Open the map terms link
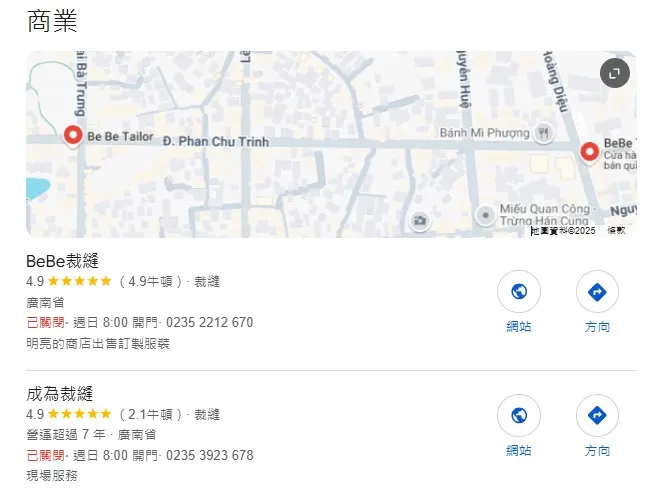Image resolution: width=662 pixels, height=502 pixels. click(616, 231)
